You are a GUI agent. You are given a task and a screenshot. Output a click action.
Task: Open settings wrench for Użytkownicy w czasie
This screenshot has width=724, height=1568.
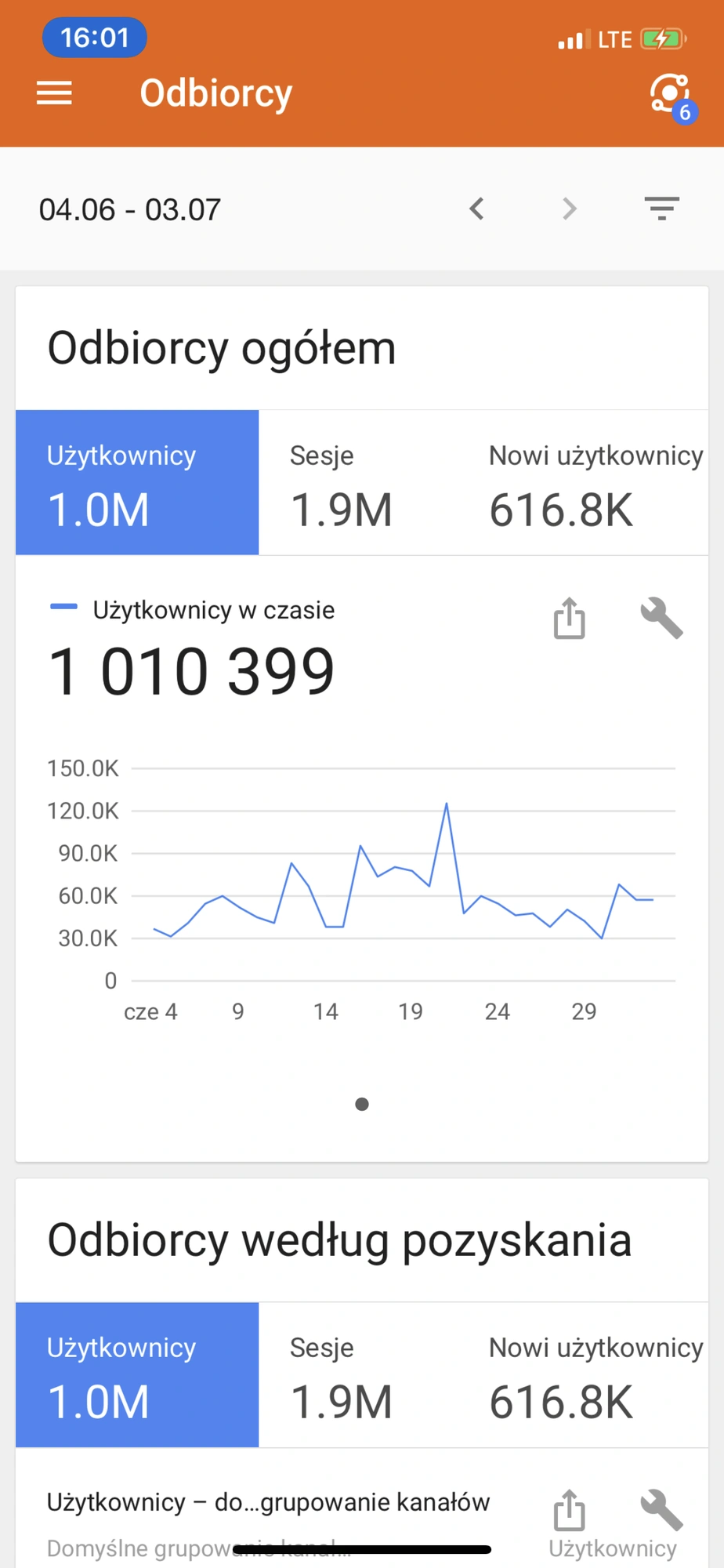click(662, 619)
